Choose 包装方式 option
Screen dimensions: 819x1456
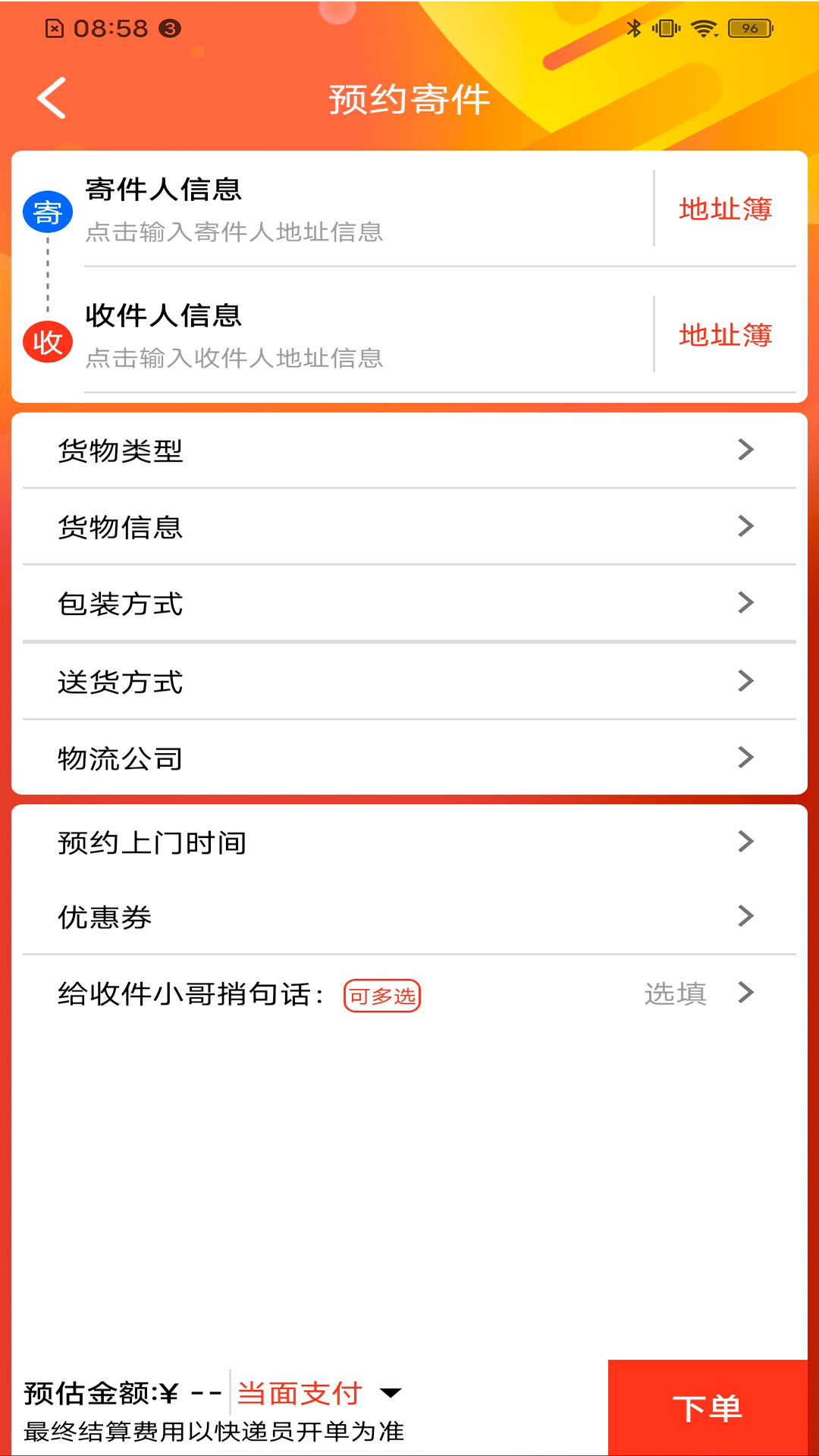click(x=409, y=604)
